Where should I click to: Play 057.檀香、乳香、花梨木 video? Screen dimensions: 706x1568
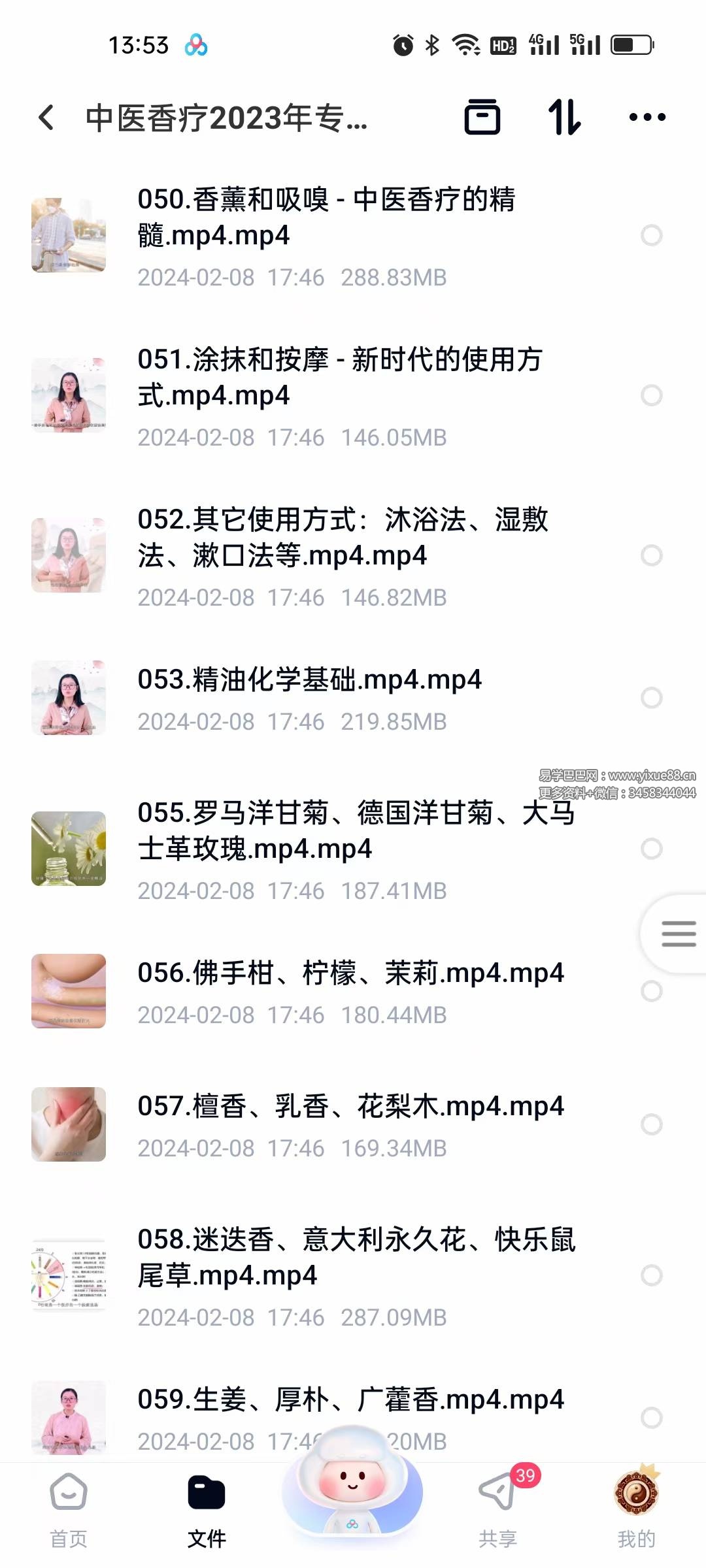click(350, 1107)
